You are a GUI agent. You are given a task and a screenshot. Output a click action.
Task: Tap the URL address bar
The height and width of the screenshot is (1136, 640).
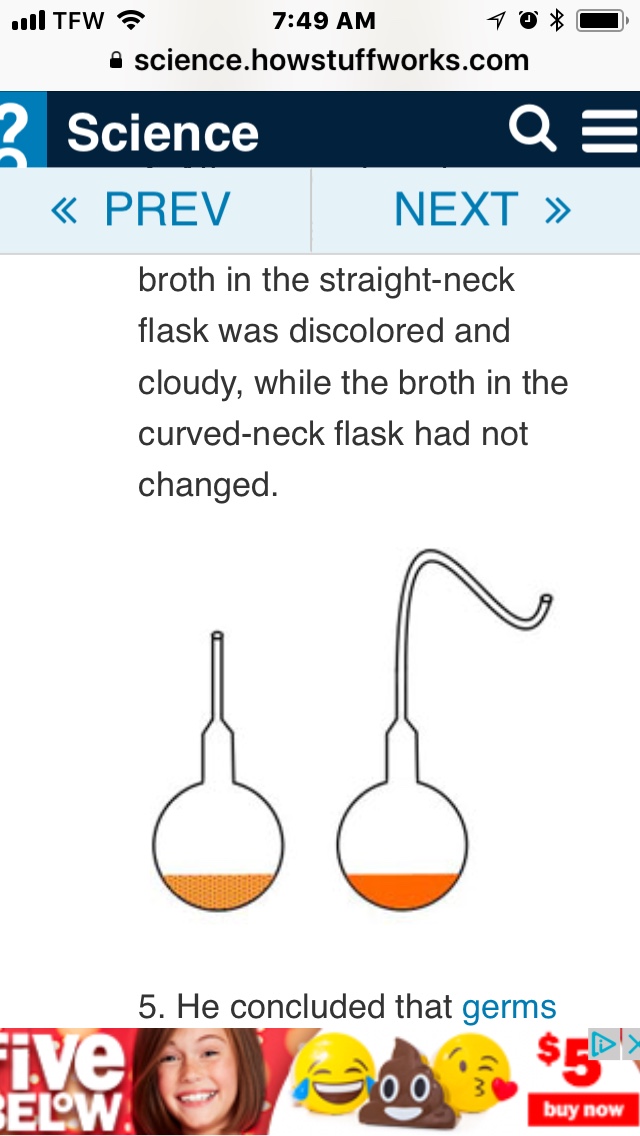tap(320, 60)
